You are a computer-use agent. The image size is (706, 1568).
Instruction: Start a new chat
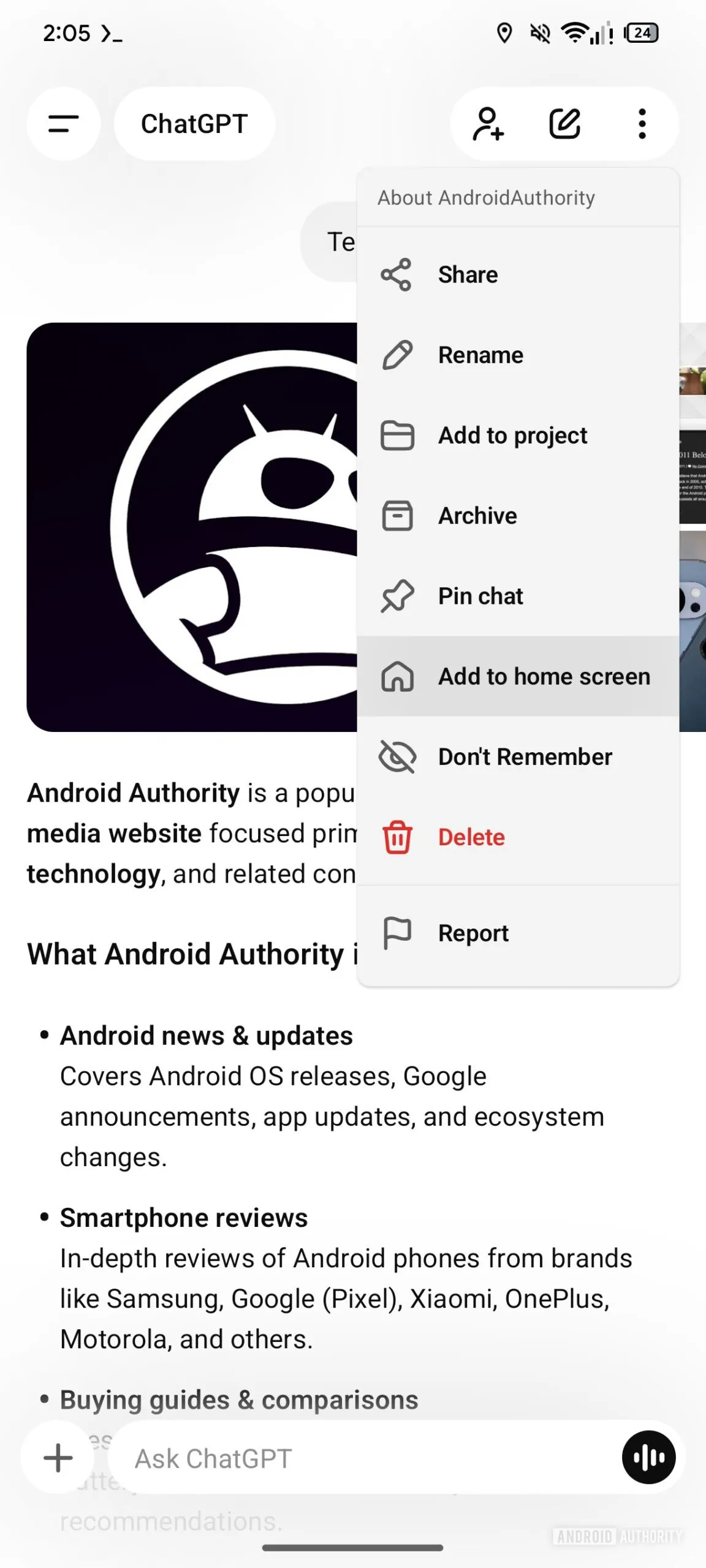[x=564, y=124]
